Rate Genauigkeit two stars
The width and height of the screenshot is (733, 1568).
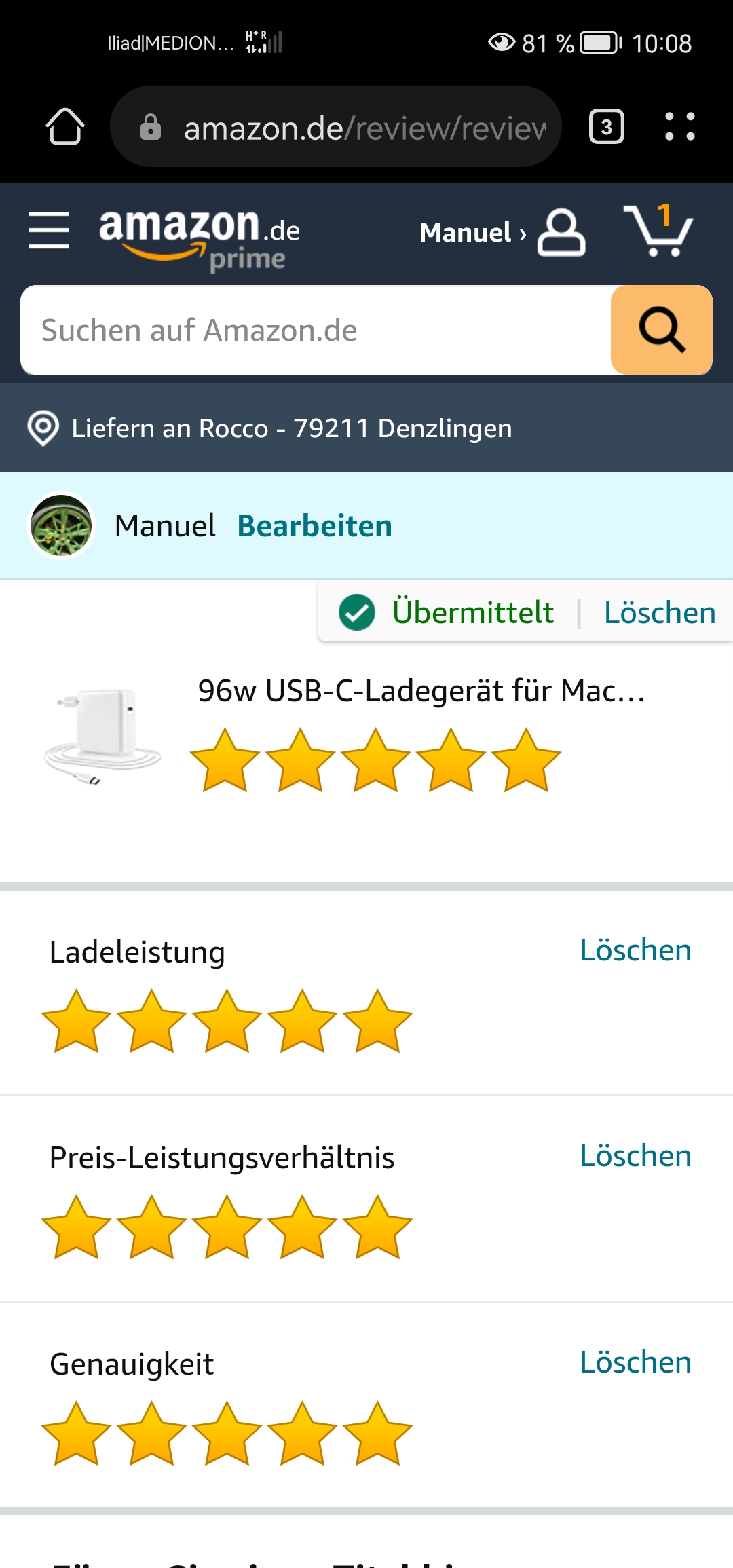pyautogui.click(x=151, y=1433)
